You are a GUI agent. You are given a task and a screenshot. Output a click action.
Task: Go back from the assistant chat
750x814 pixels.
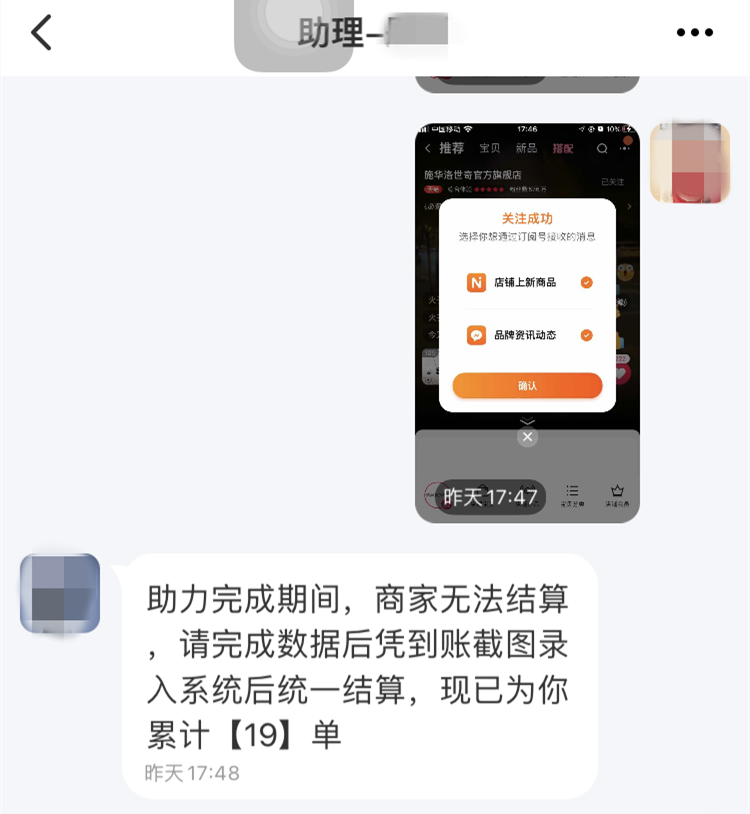coord(41,33)
